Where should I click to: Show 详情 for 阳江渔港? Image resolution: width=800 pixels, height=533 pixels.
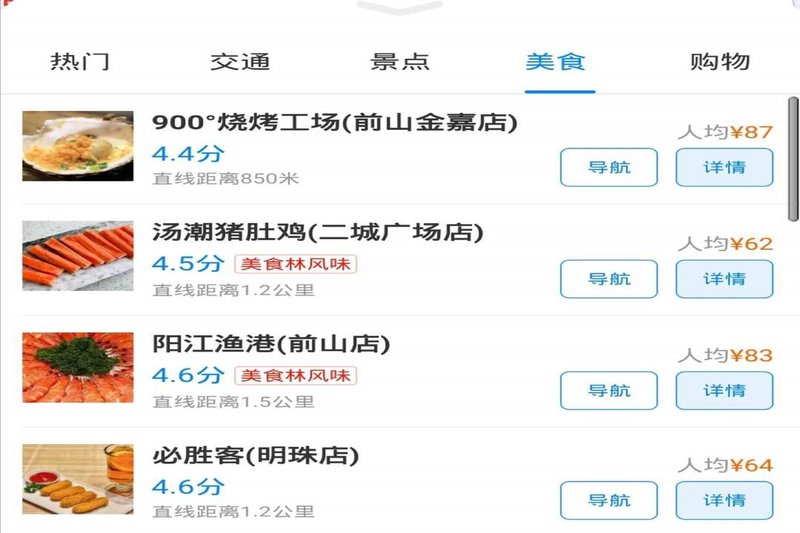coord(724,391)
